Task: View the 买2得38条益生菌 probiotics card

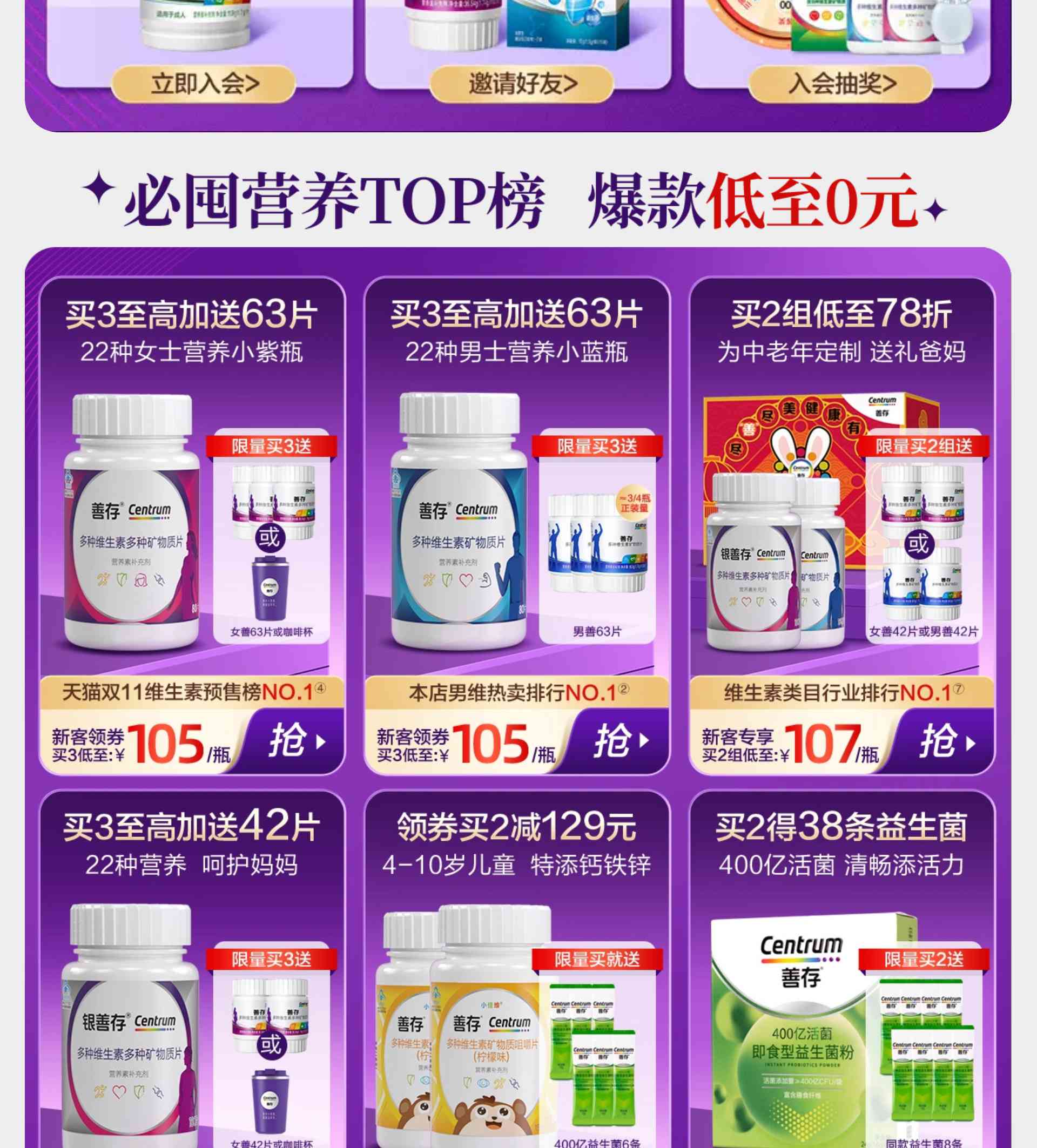Action: (x=841, y=968)
